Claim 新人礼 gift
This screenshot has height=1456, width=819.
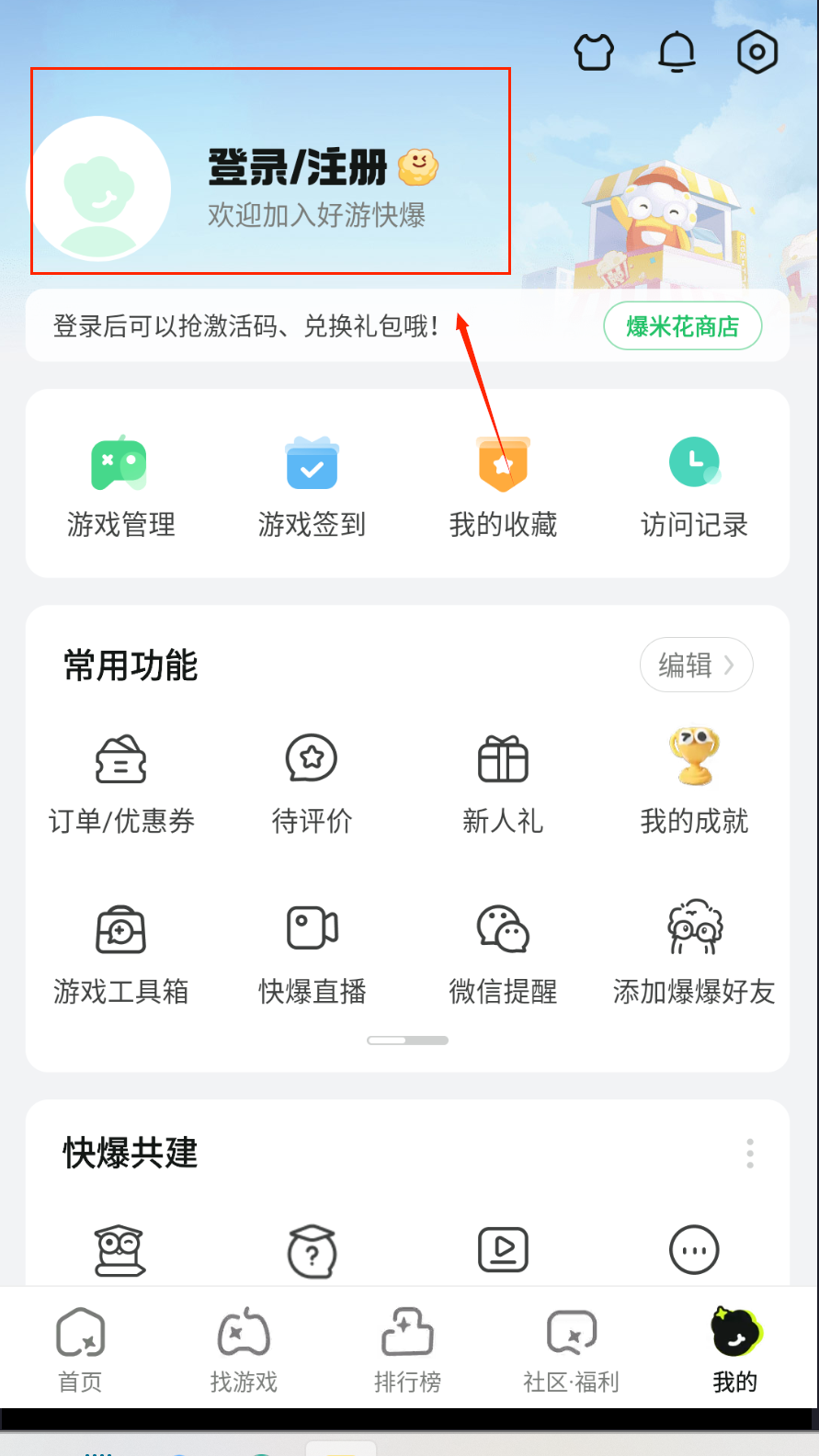click(x=503, y=782)
